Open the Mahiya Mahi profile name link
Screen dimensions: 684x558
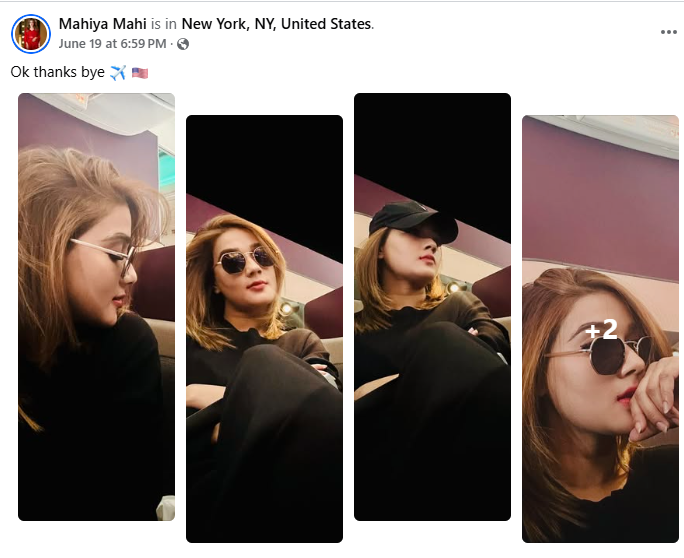click(103, 23)
